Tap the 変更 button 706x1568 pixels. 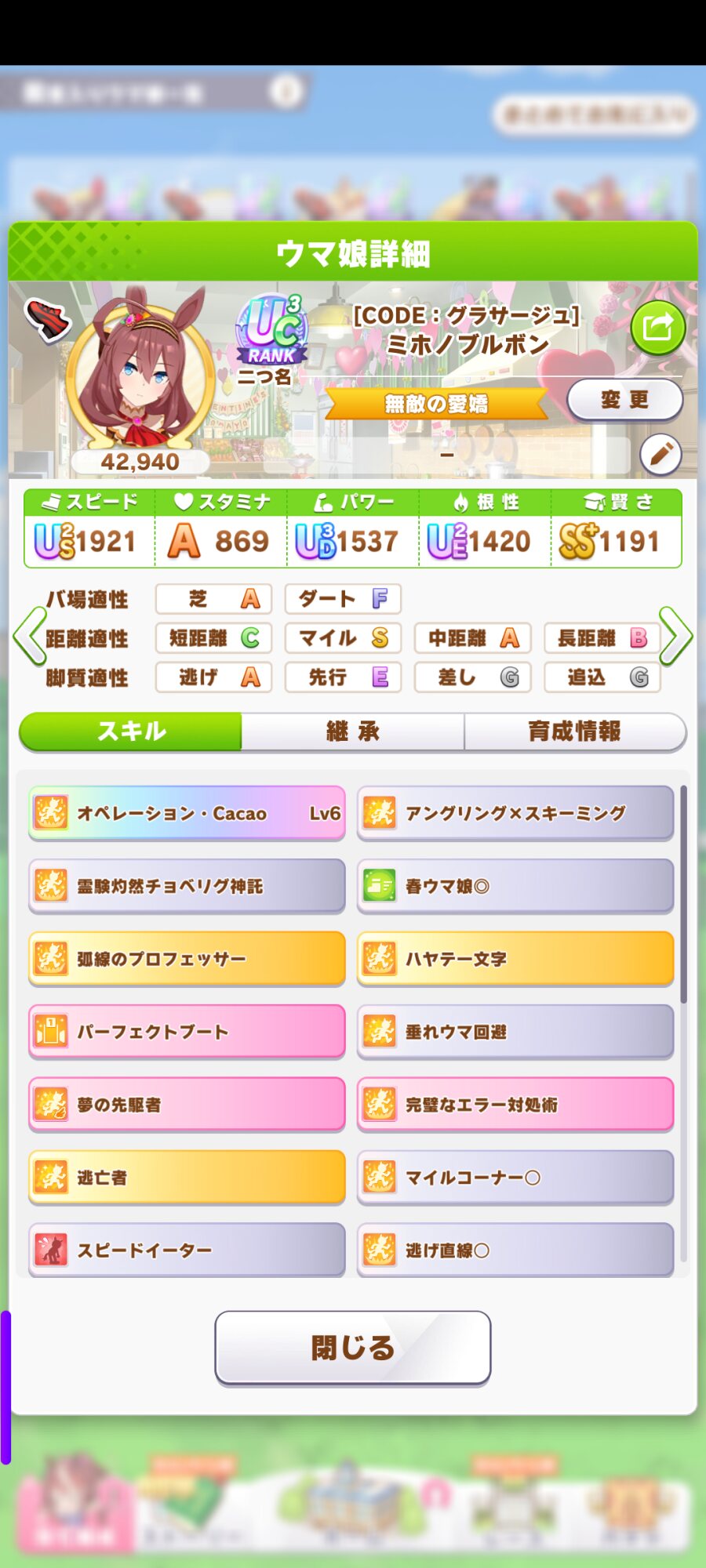point(624,400)
